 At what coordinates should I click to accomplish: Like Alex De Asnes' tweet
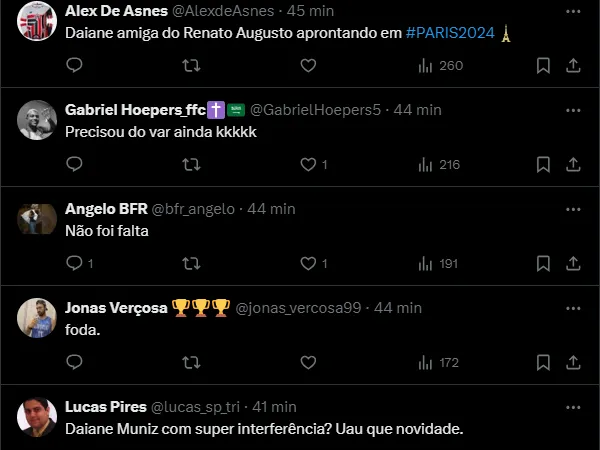[x=308, y=65]
